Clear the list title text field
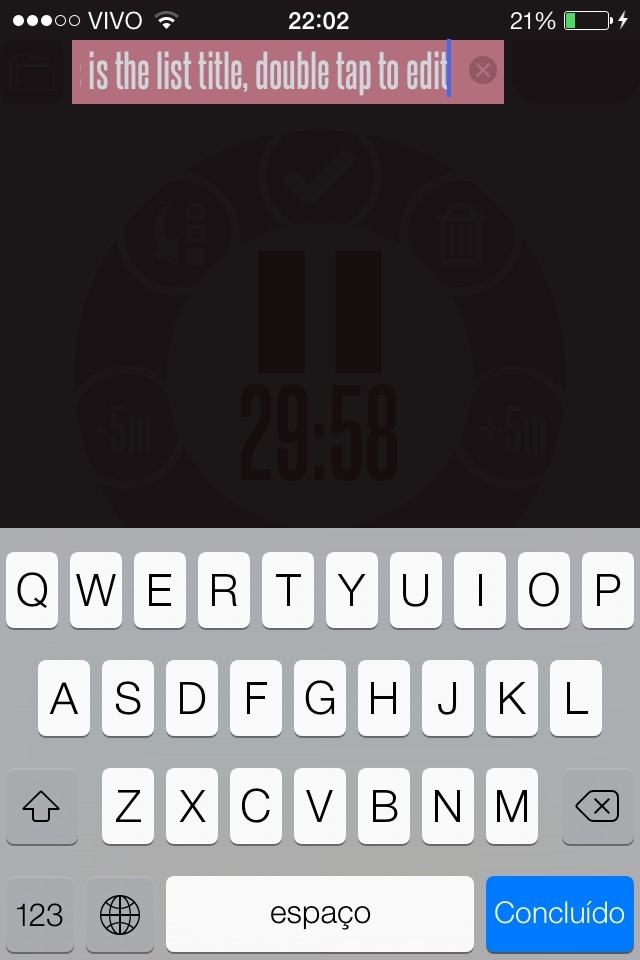This screenshot has width=640, height=960. (x=483, y=70)
